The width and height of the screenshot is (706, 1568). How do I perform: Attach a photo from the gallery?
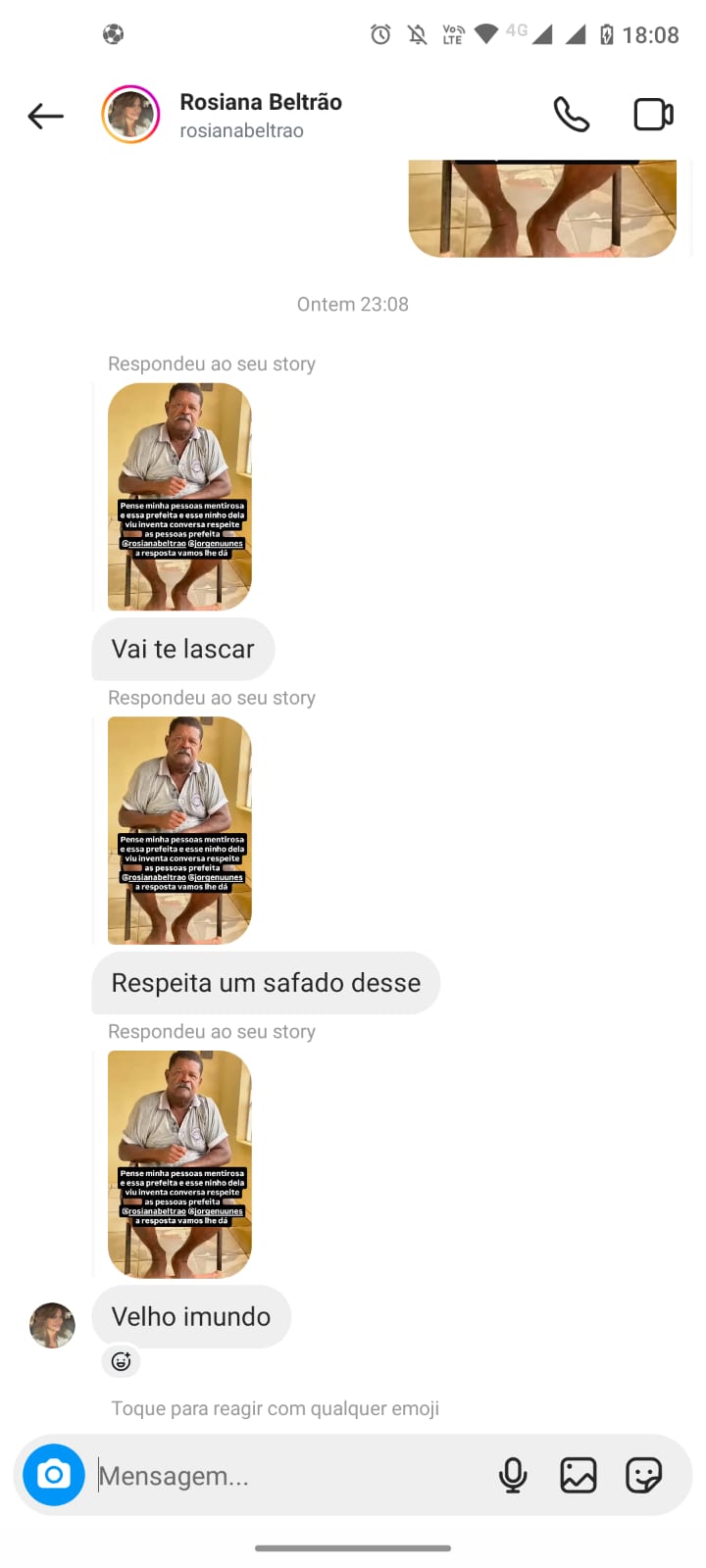coord(579,1475)
